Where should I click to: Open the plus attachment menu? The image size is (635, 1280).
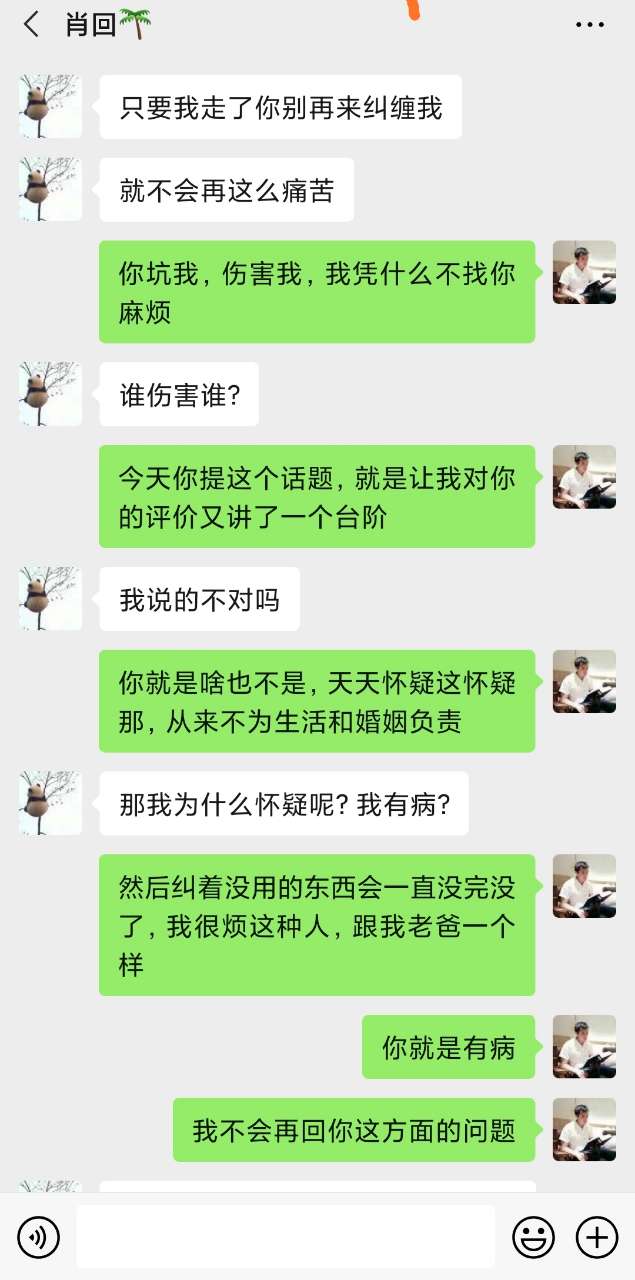[x=596, y=1238]
